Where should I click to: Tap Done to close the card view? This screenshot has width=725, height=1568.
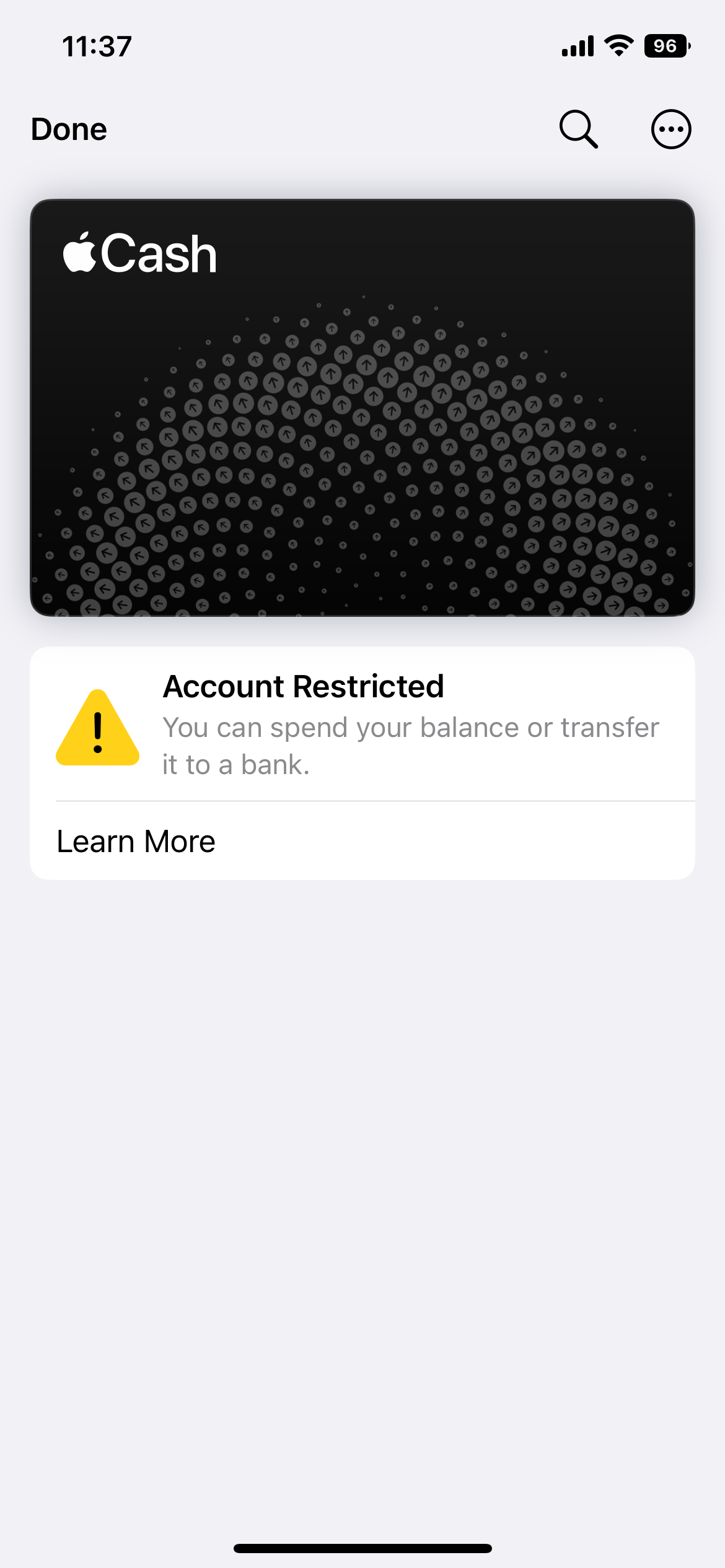click(69, 129)
